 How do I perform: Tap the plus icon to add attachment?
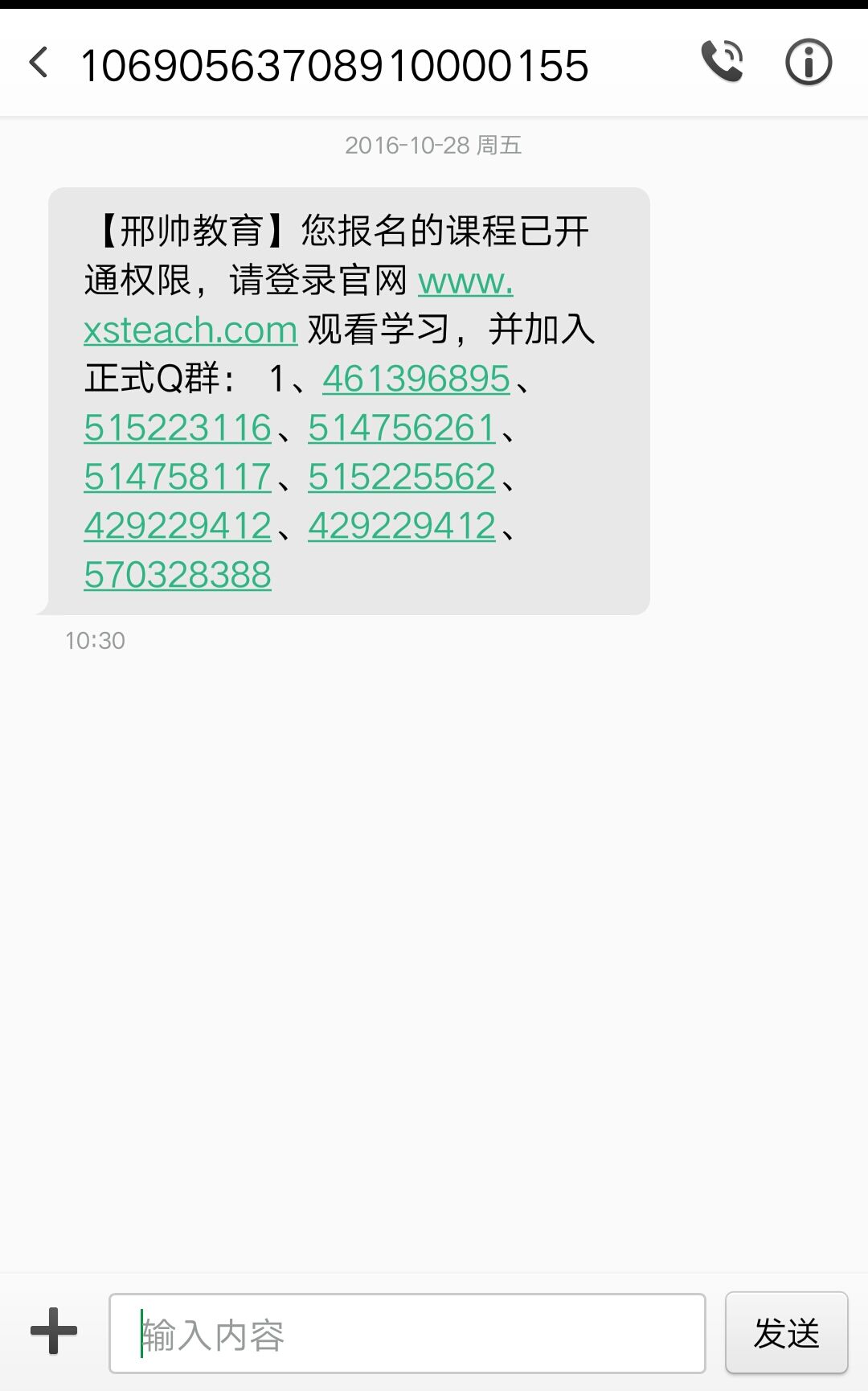coord(51,1333)
